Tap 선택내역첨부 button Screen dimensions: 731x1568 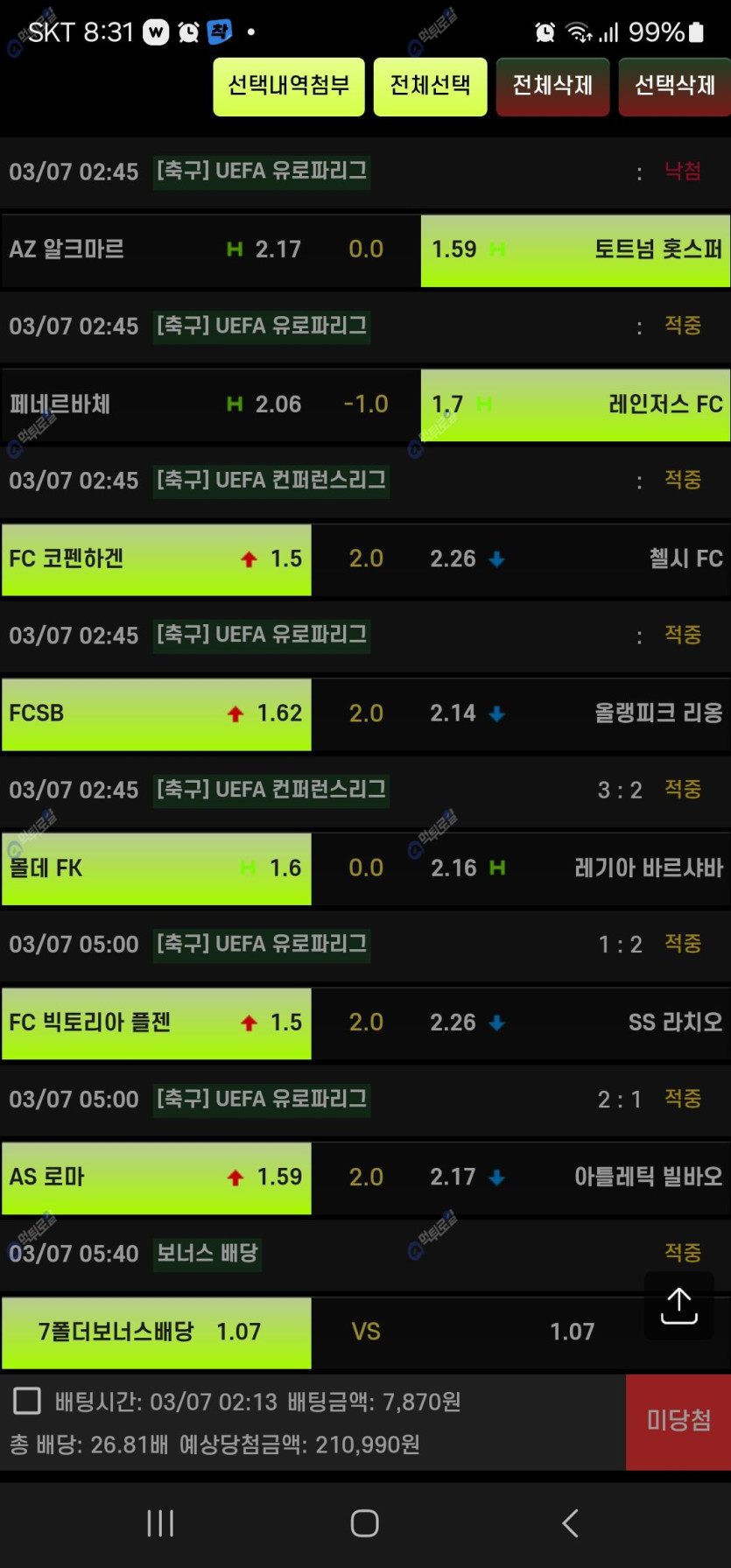[288, 86]
